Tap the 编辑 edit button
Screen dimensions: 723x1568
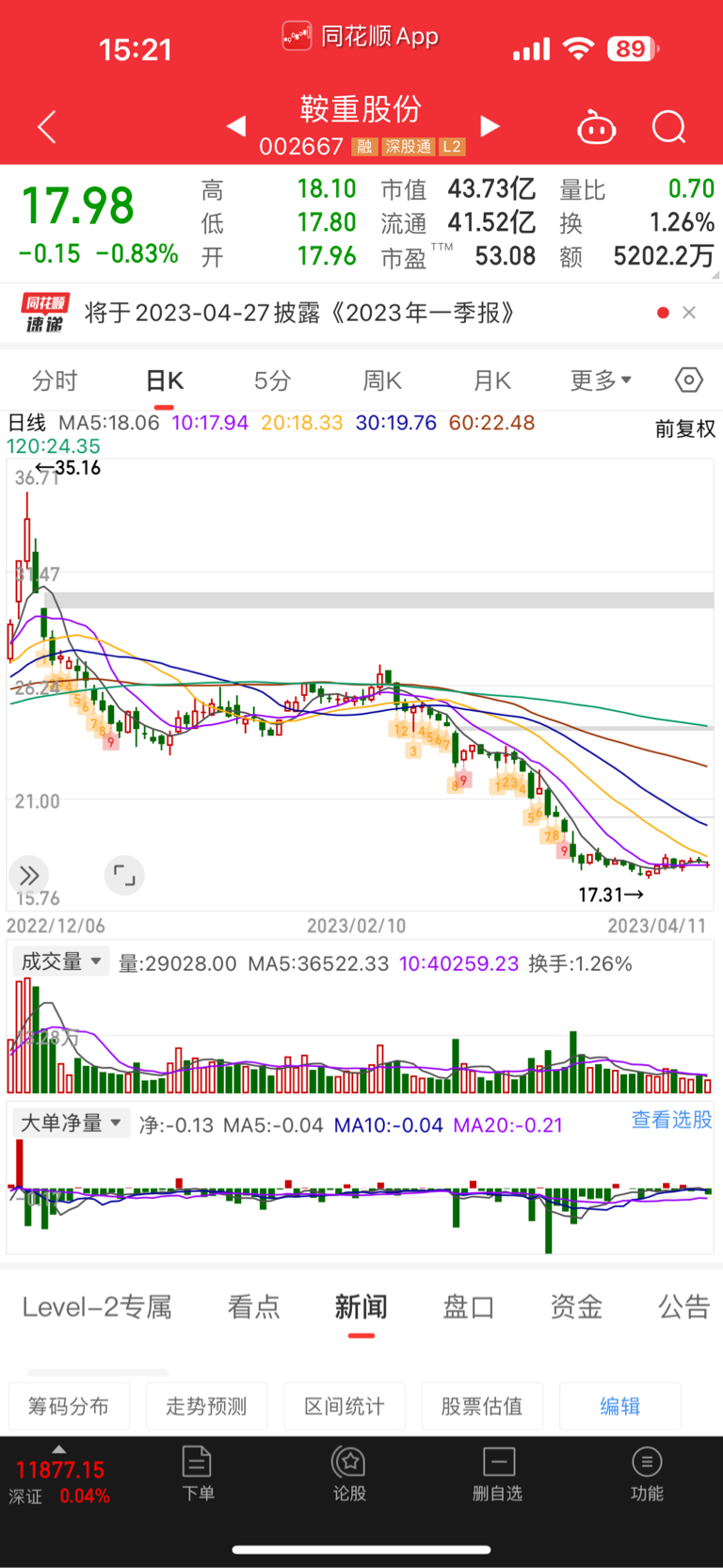pos(619,1405)
